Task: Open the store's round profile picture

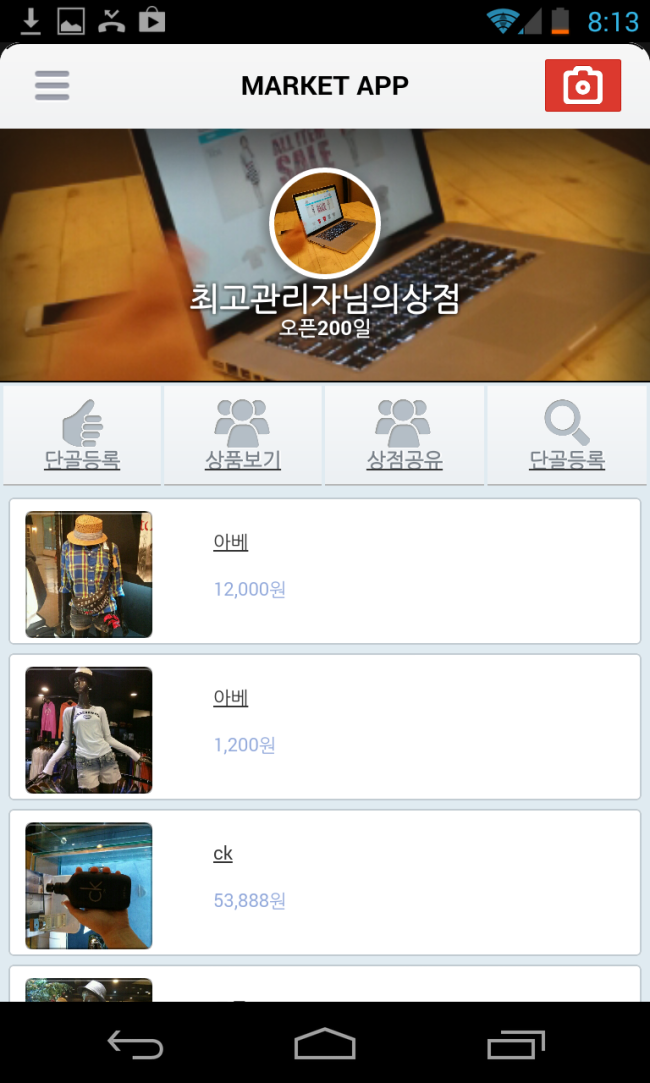Action: 325,222
